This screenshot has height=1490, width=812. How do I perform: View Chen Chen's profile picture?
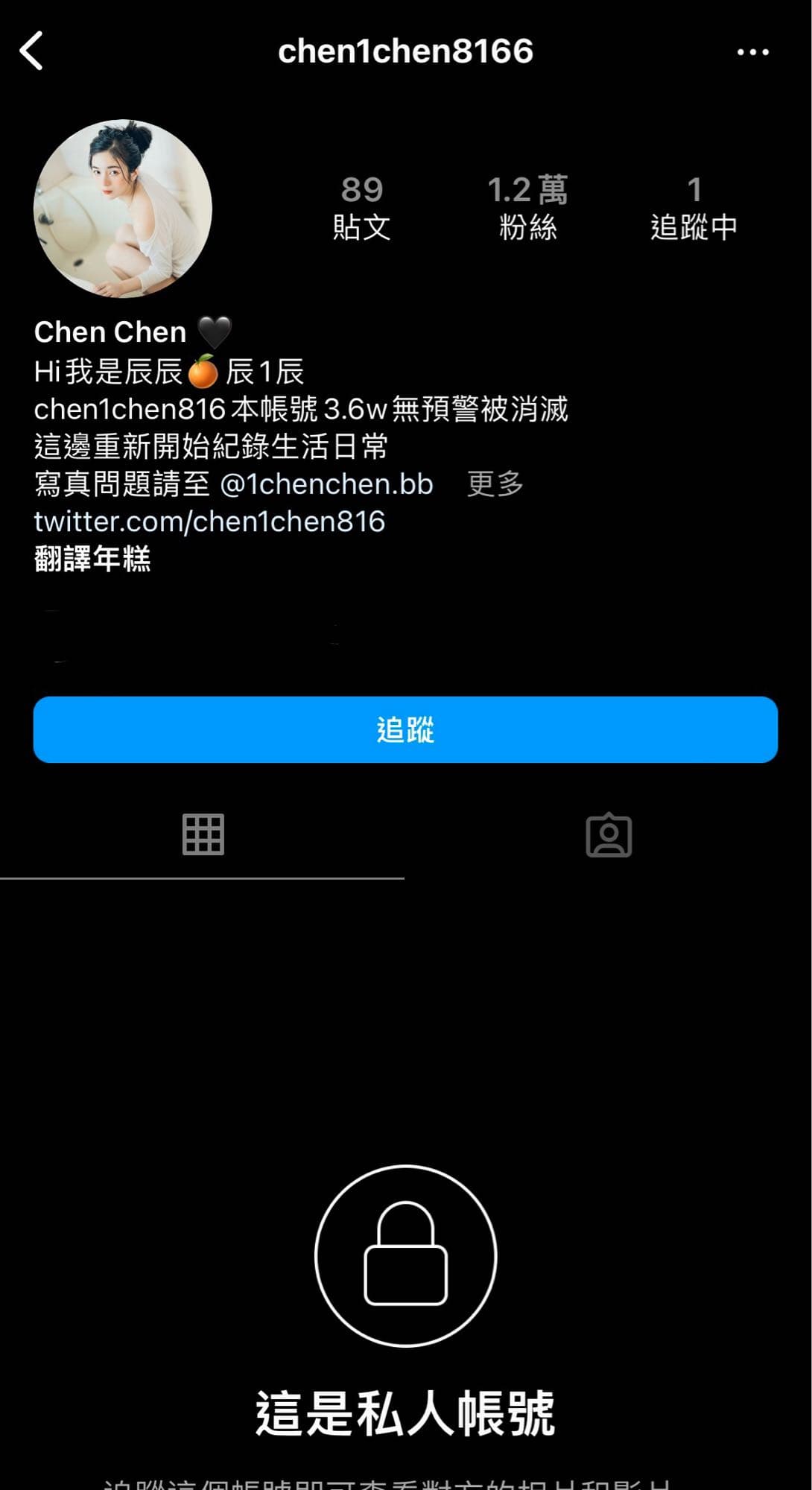click(x=123, y=209)
